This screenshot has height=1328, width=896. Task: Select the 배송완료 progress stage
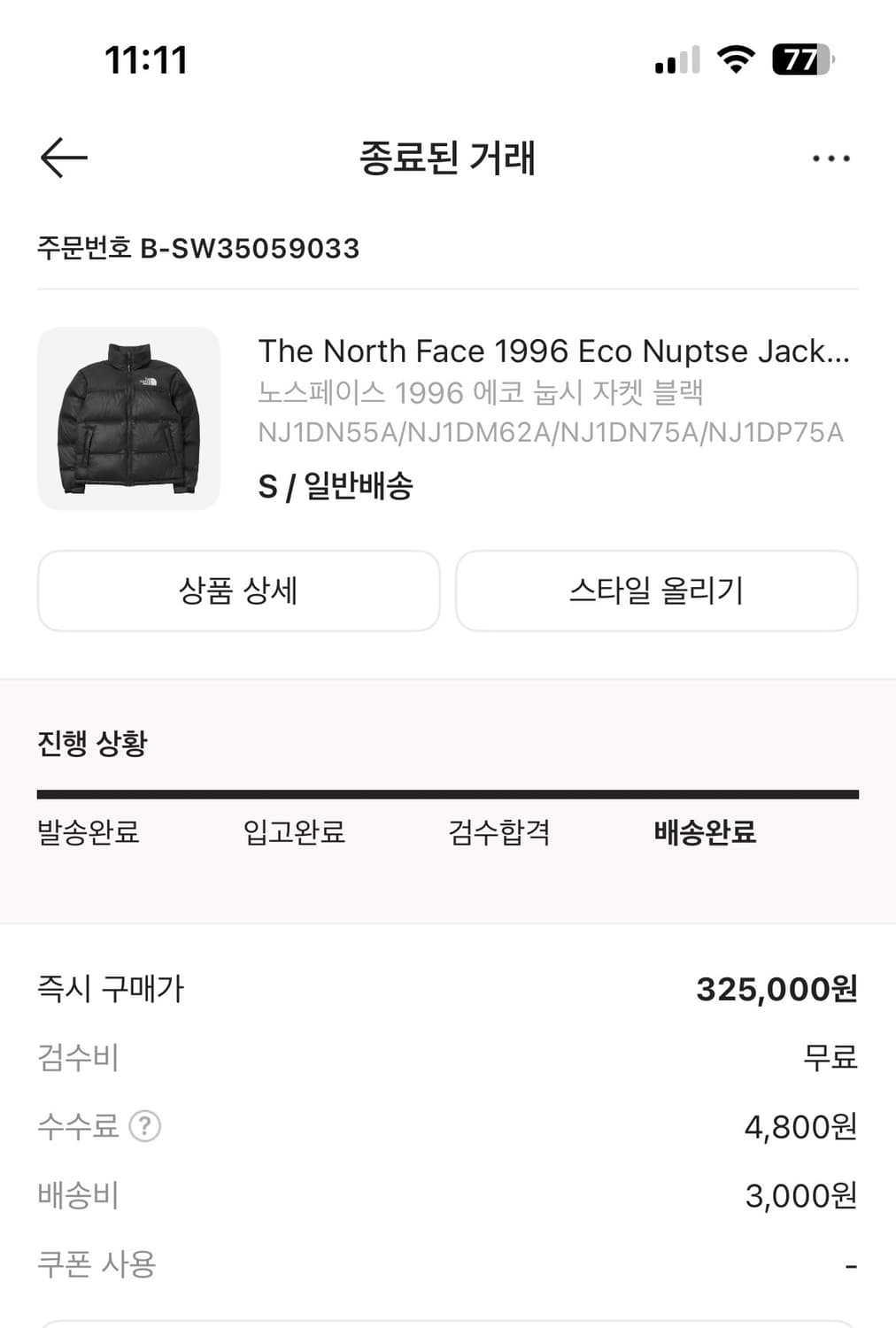click(x=704, y=832)
